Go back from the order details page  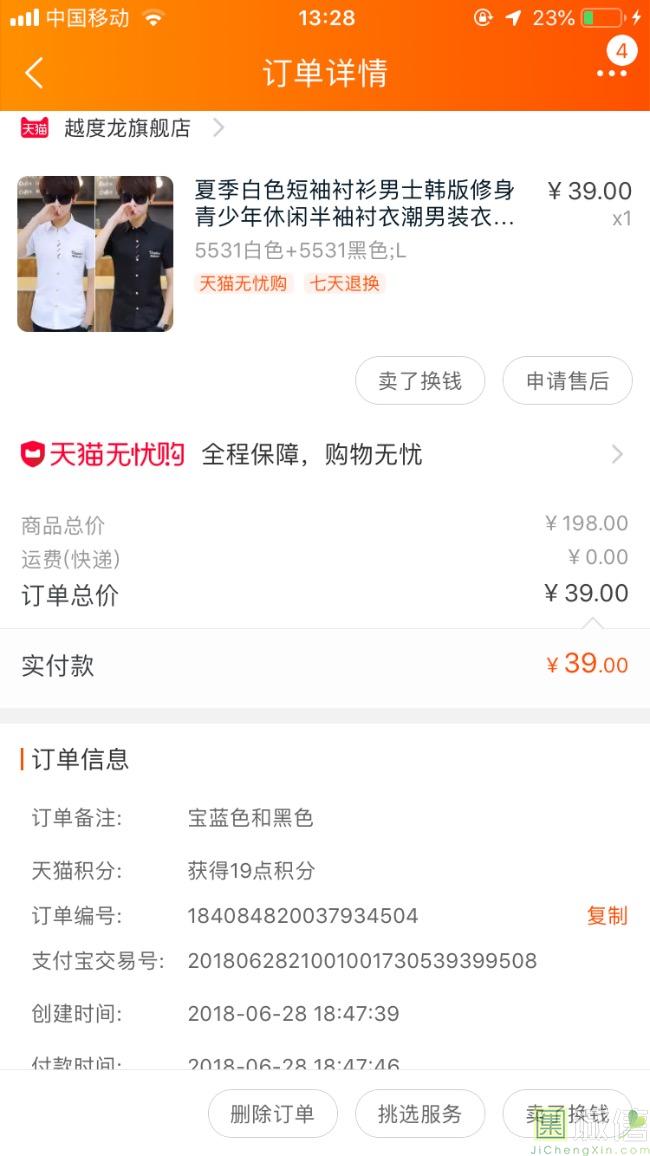[34, 73]
